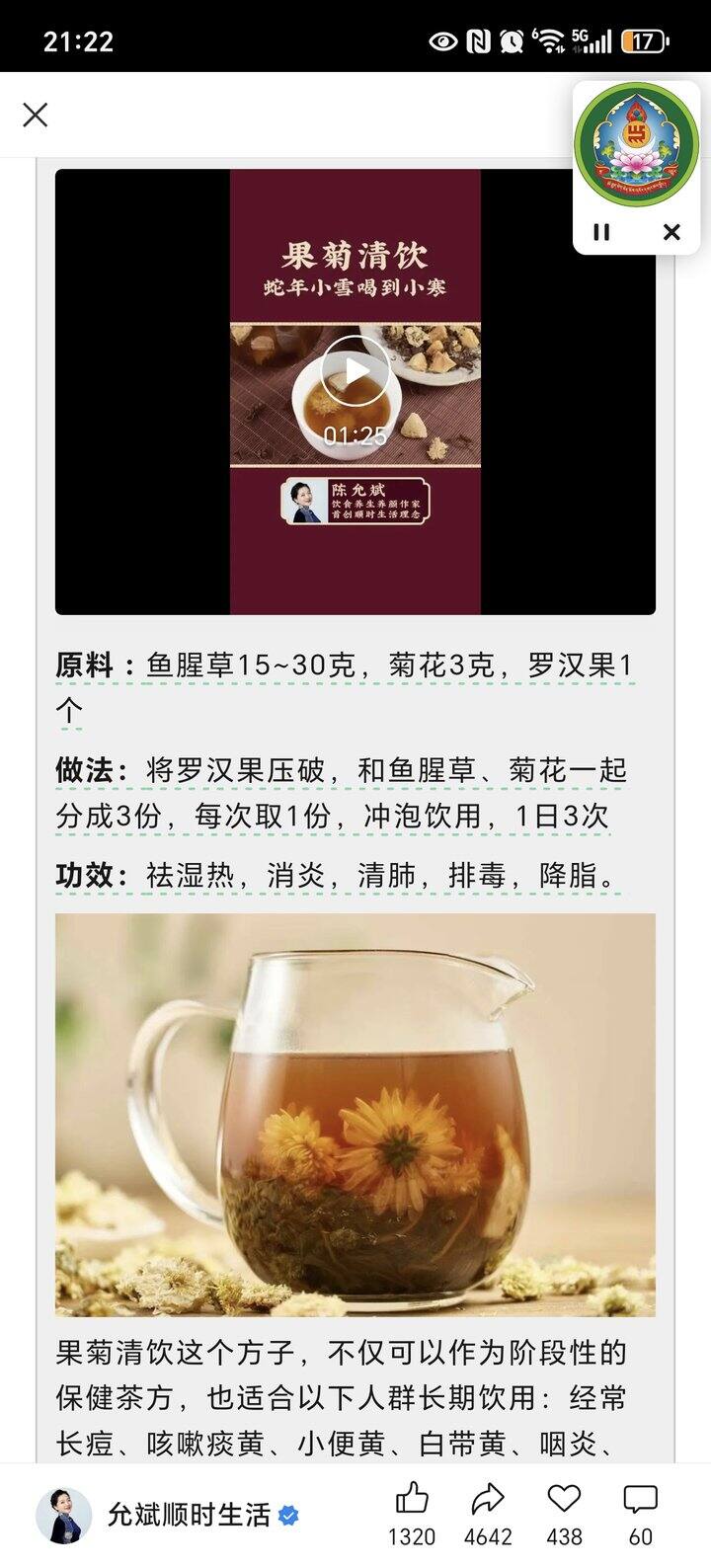
Task: Tap the alarm clock status bar icon
Action: point(513,39)
